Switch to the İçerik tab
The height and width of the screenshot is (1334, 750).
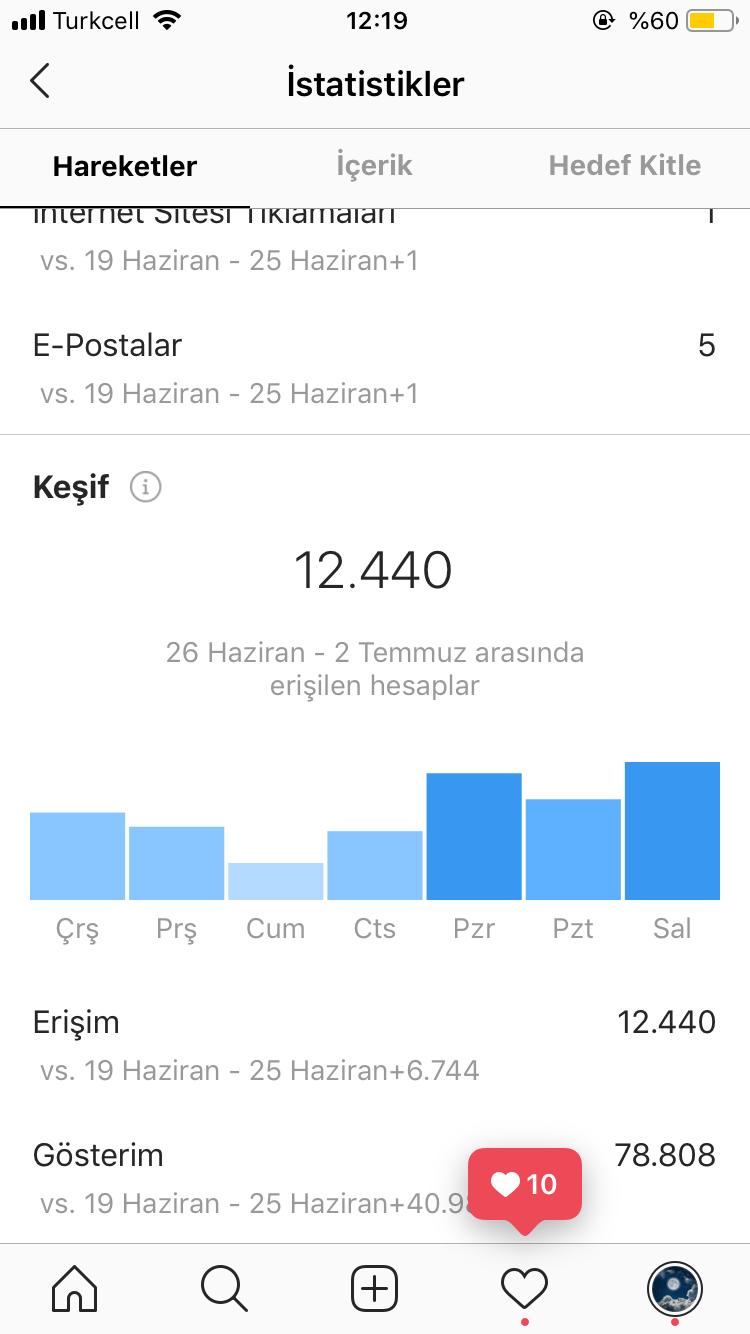(374, 165)
